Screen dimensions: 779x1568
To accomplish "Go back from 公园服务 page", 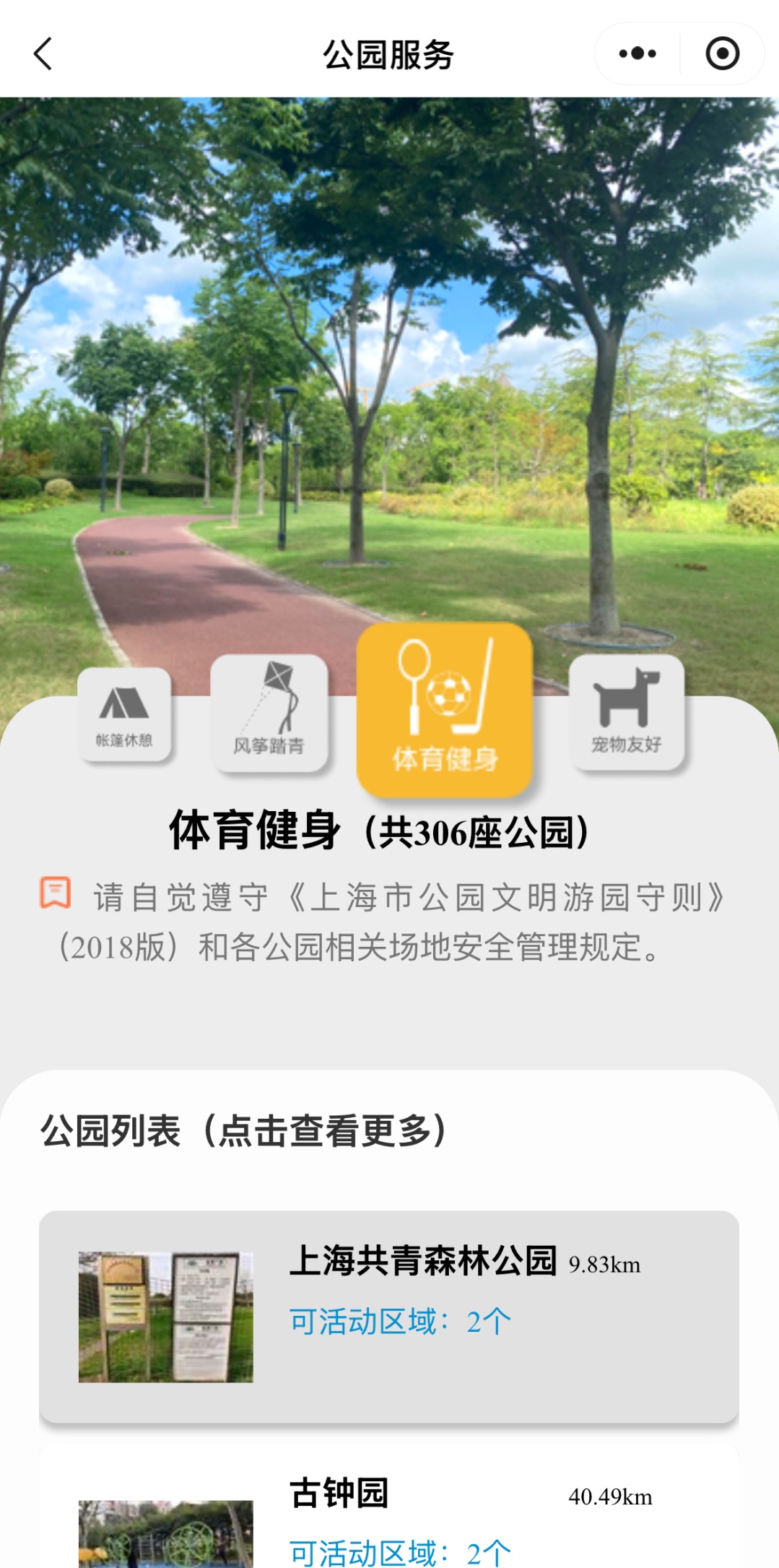I will pos(43,54).
